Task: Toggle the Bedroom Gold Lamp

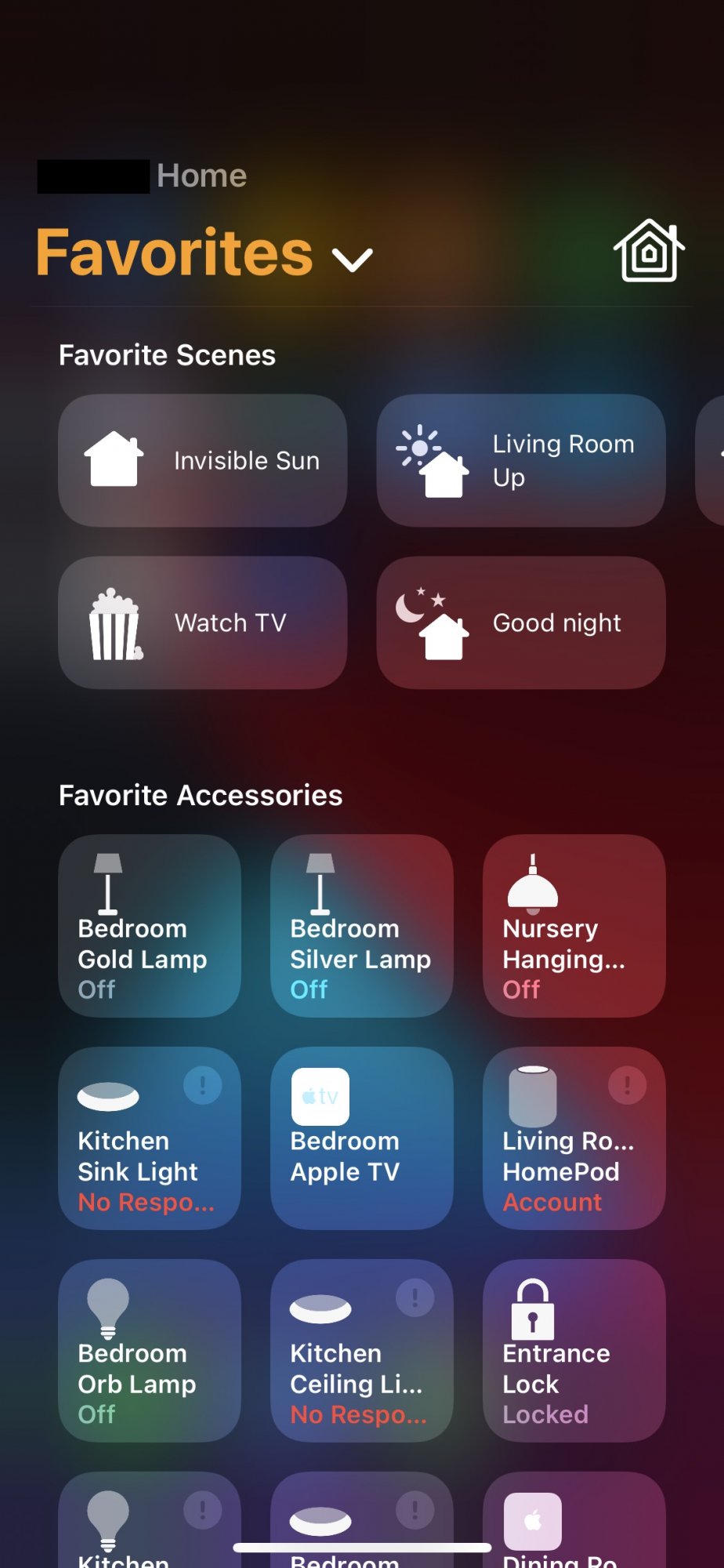Action: click(149, 925)
